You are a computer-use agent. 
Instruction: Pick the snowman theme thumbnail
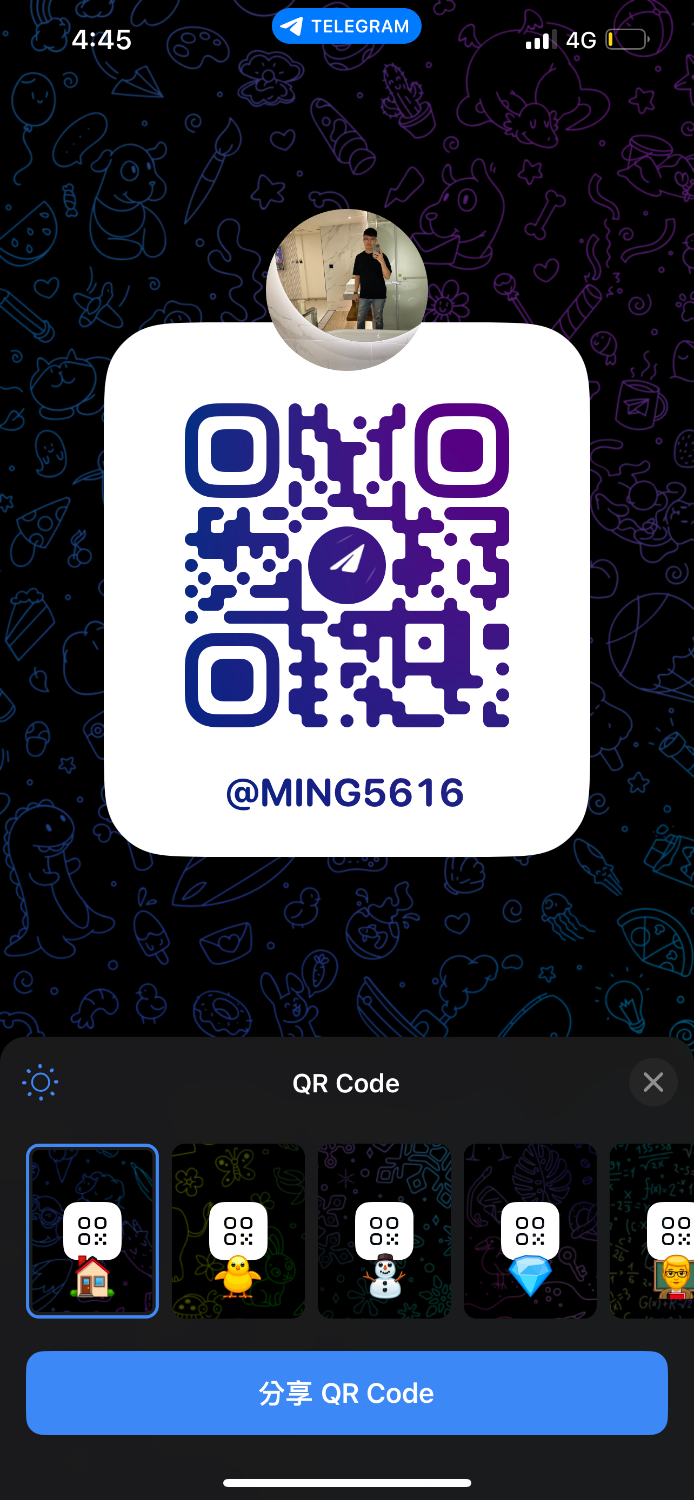(384, 1231)
